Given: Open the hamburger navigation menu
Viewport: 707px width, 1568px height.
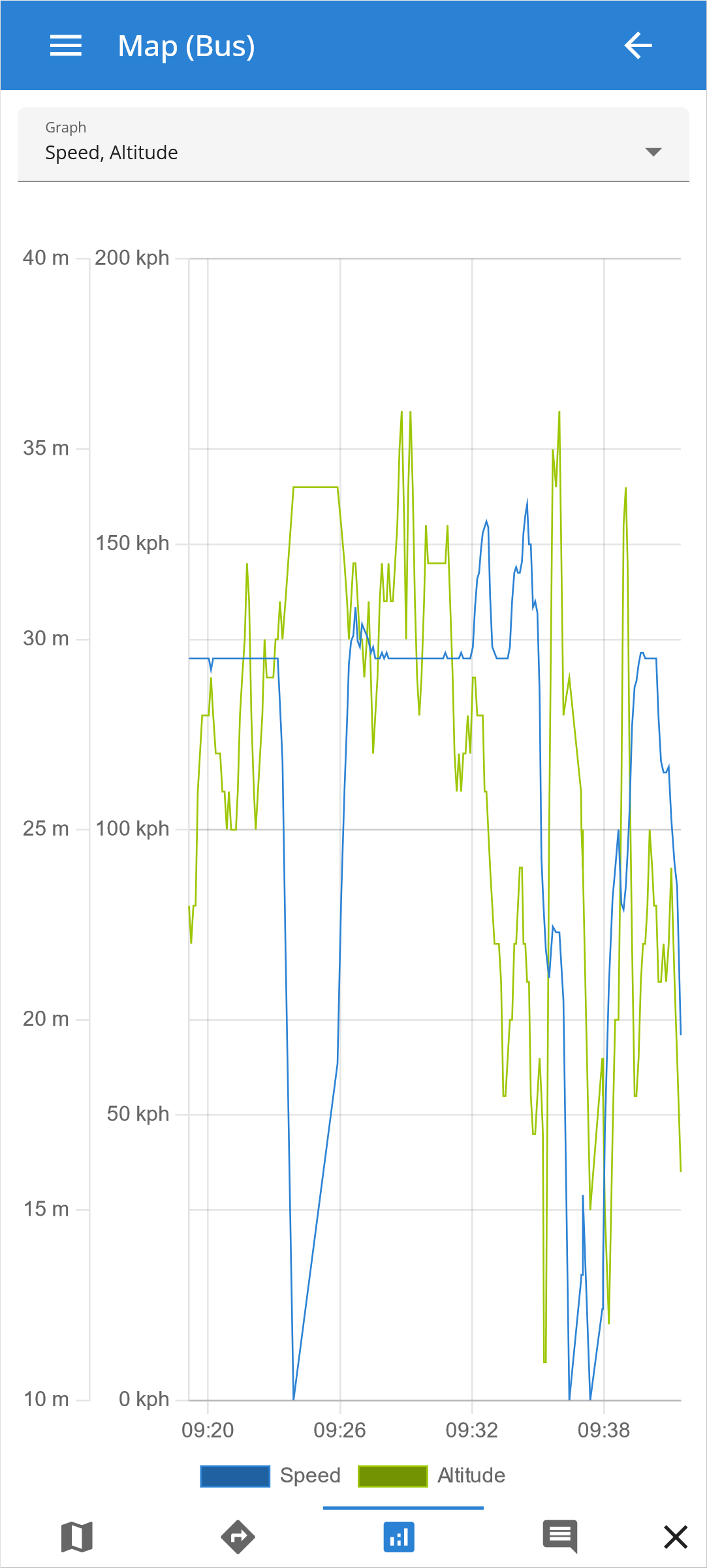Looking at the screenshot, I should pos(66,46).
